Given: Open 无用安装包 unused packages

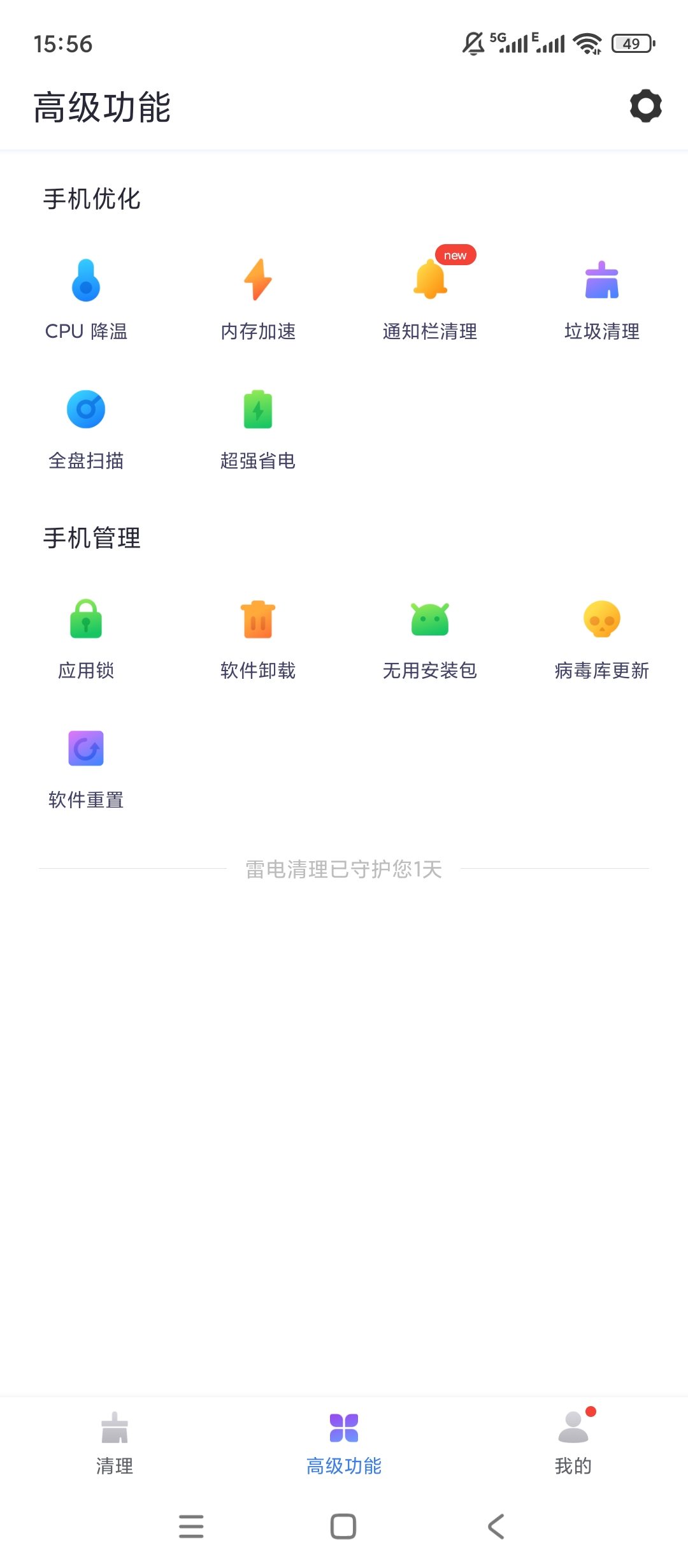Looking at the screenshot, I should 430,637.
